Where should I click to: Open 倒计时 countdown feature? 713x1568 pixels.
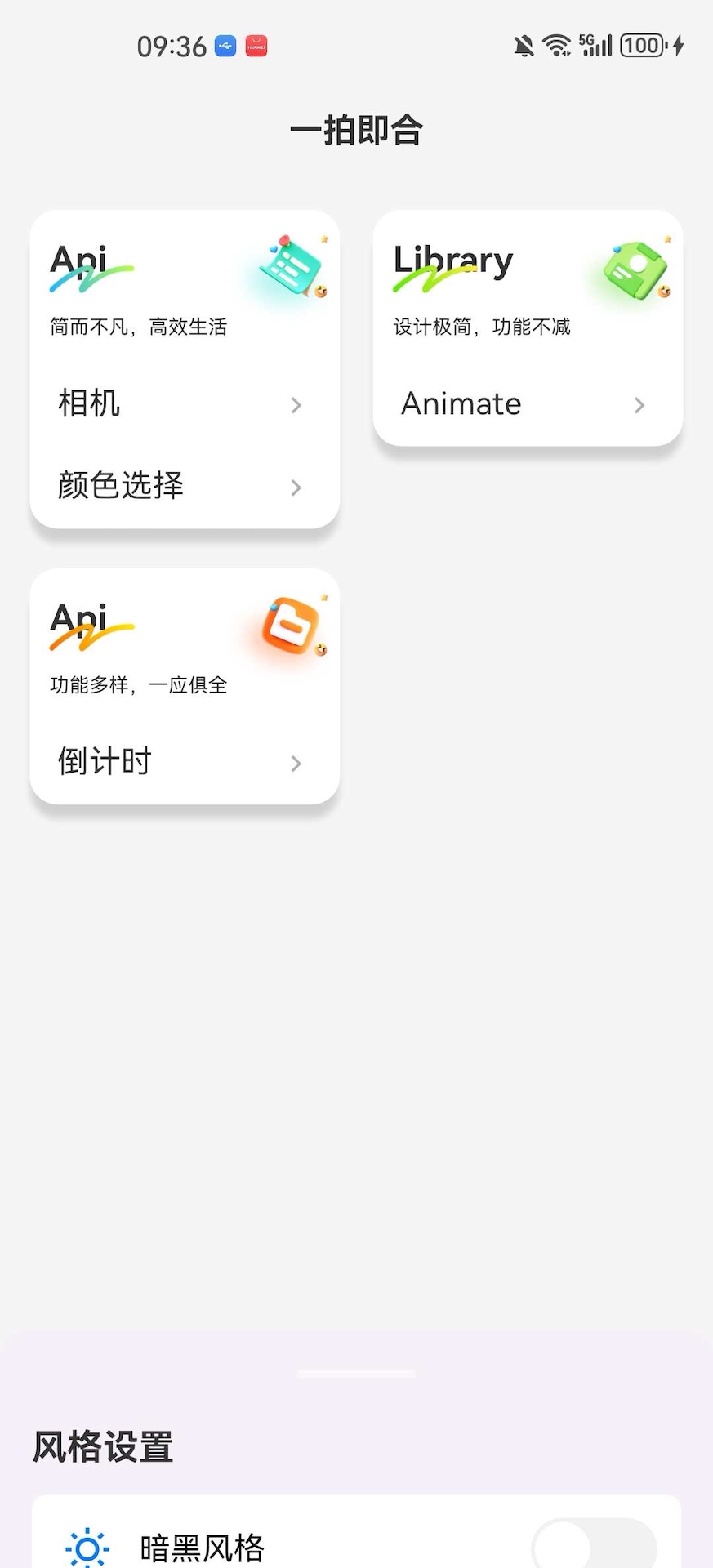click(x=103, y=761)
